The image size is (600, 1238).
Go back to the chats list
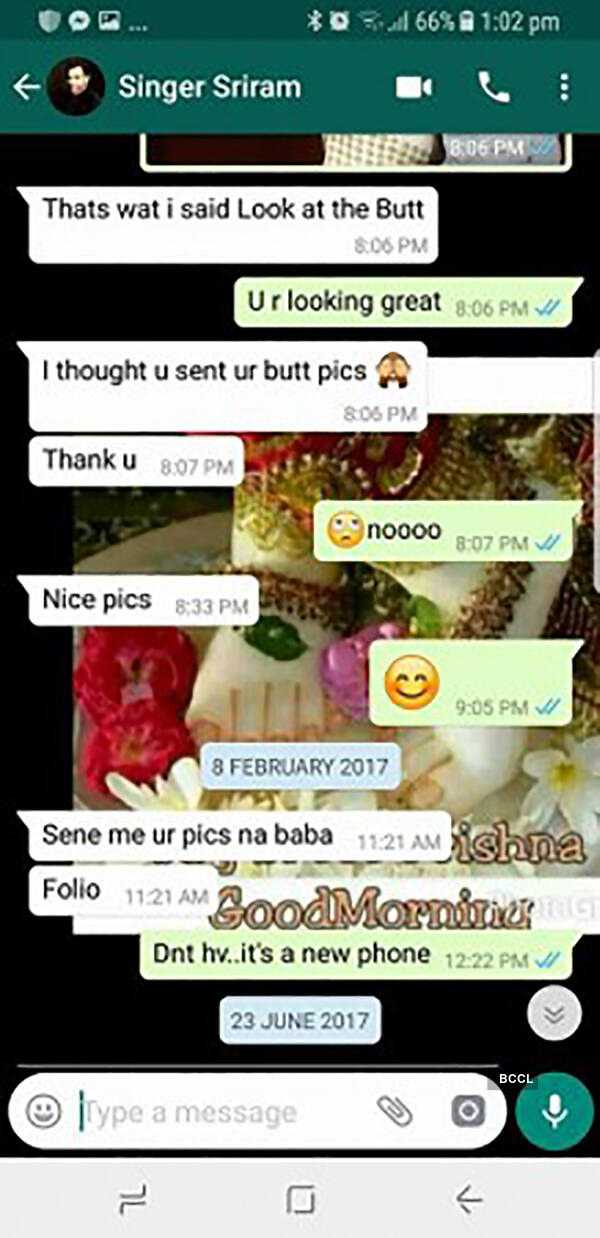pyautogui.click(x=26, y=87)
